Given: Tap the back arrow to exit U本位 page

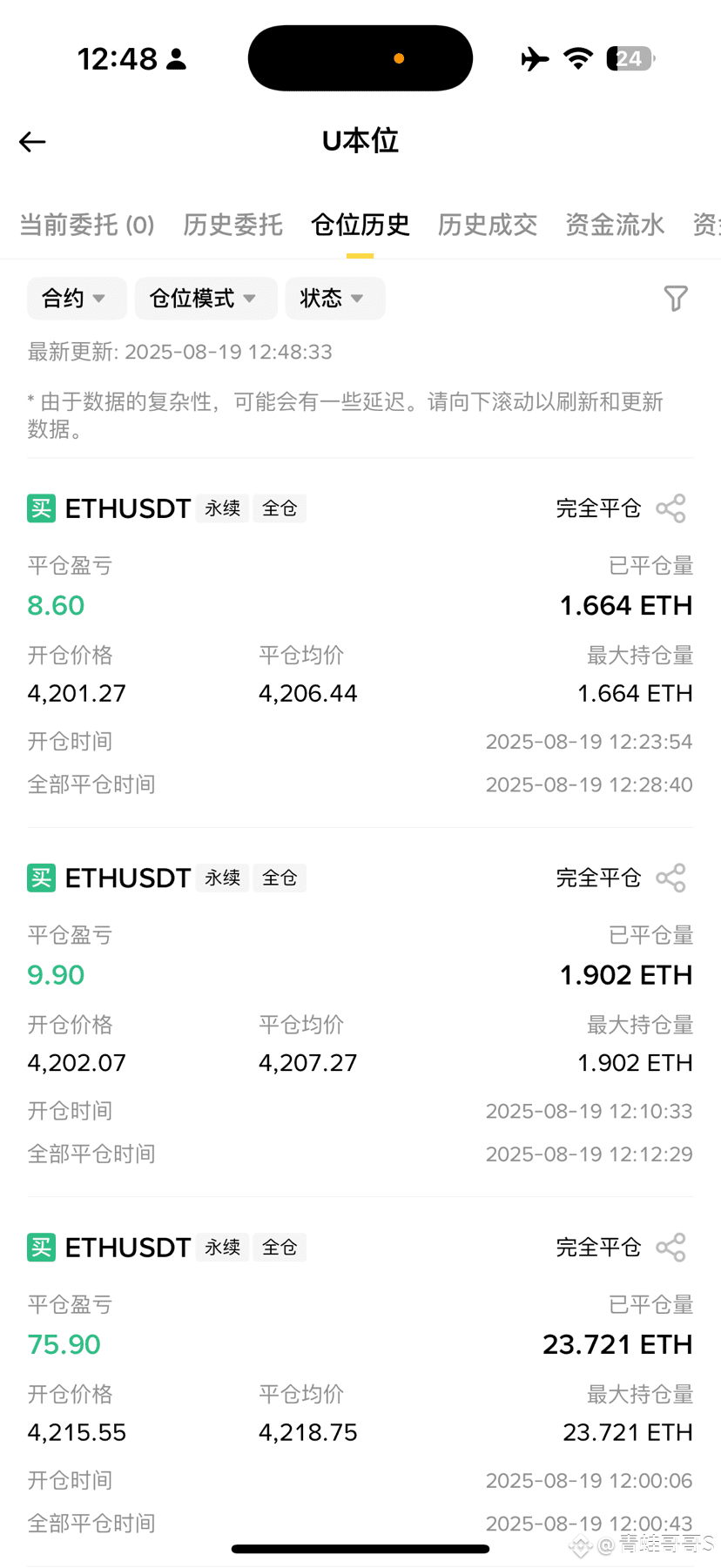Looking at the screenshot, I should pyautogui.click(x=31, y=141).
